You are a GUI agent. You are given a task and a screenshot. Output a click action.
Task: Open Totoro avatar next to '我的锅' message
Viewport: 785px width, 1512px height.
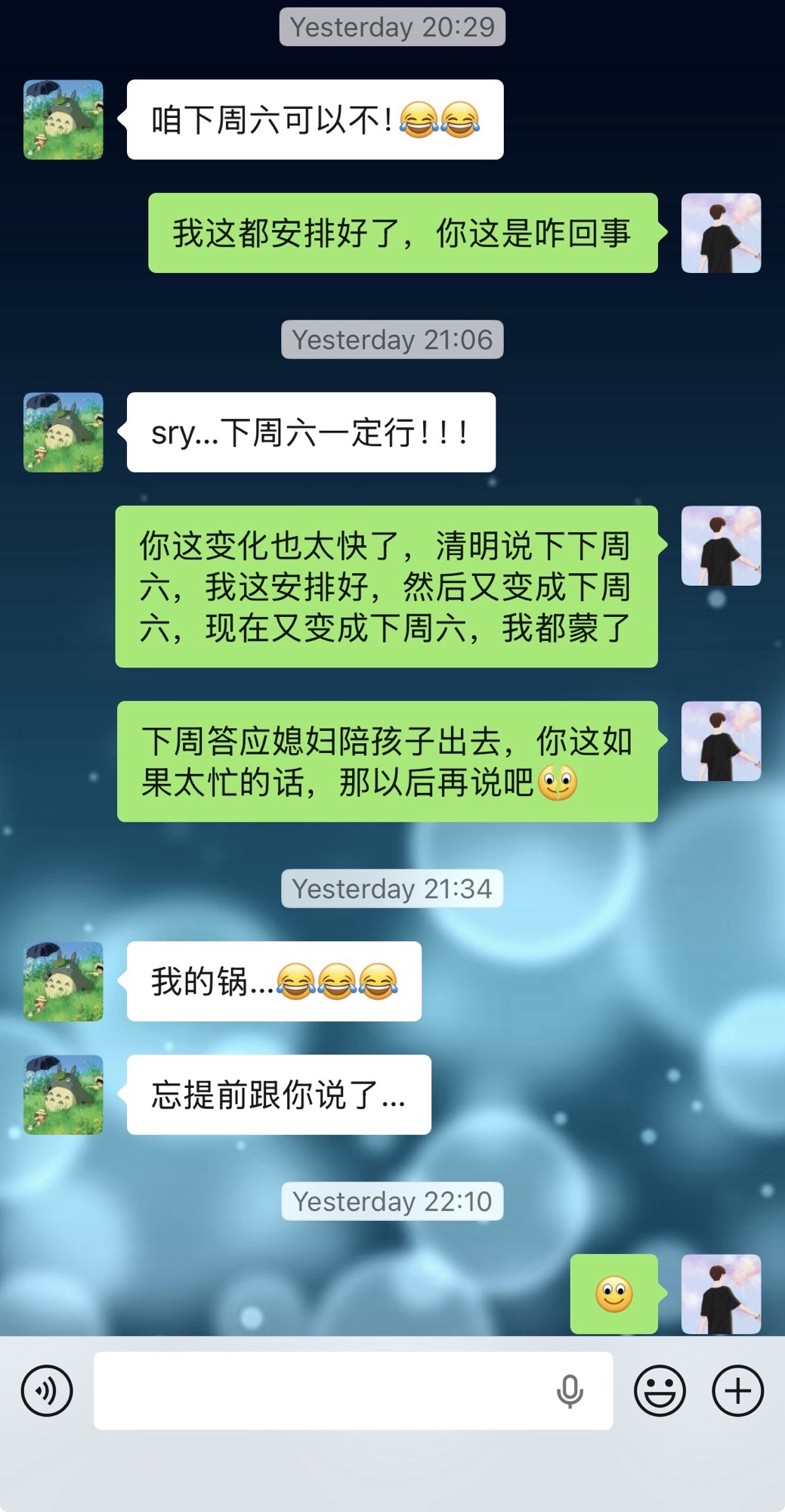(x=63, y=981)
